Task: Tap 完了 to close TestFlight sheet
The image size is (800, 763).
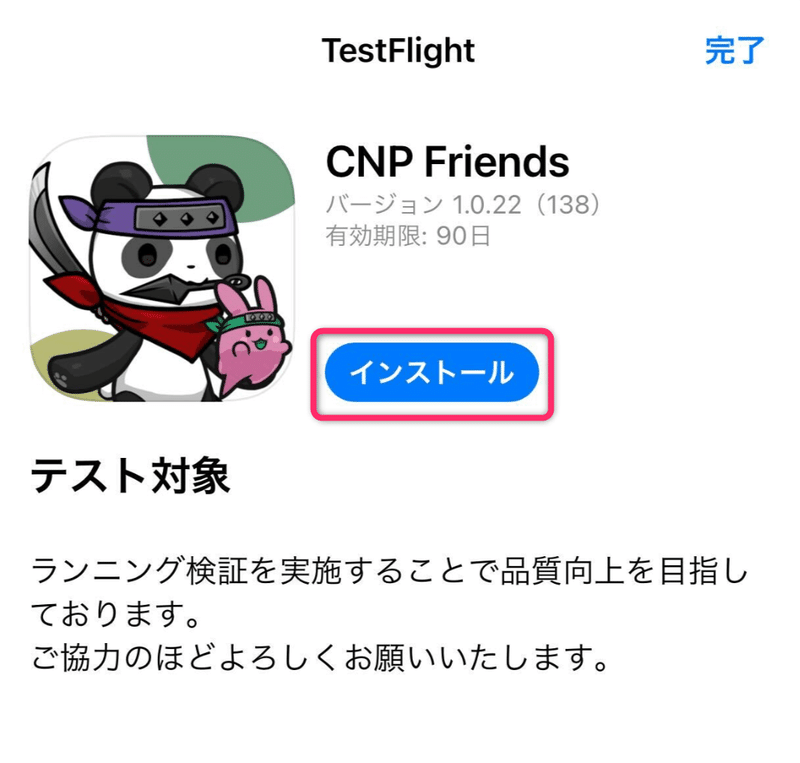Action: point(734,50)
